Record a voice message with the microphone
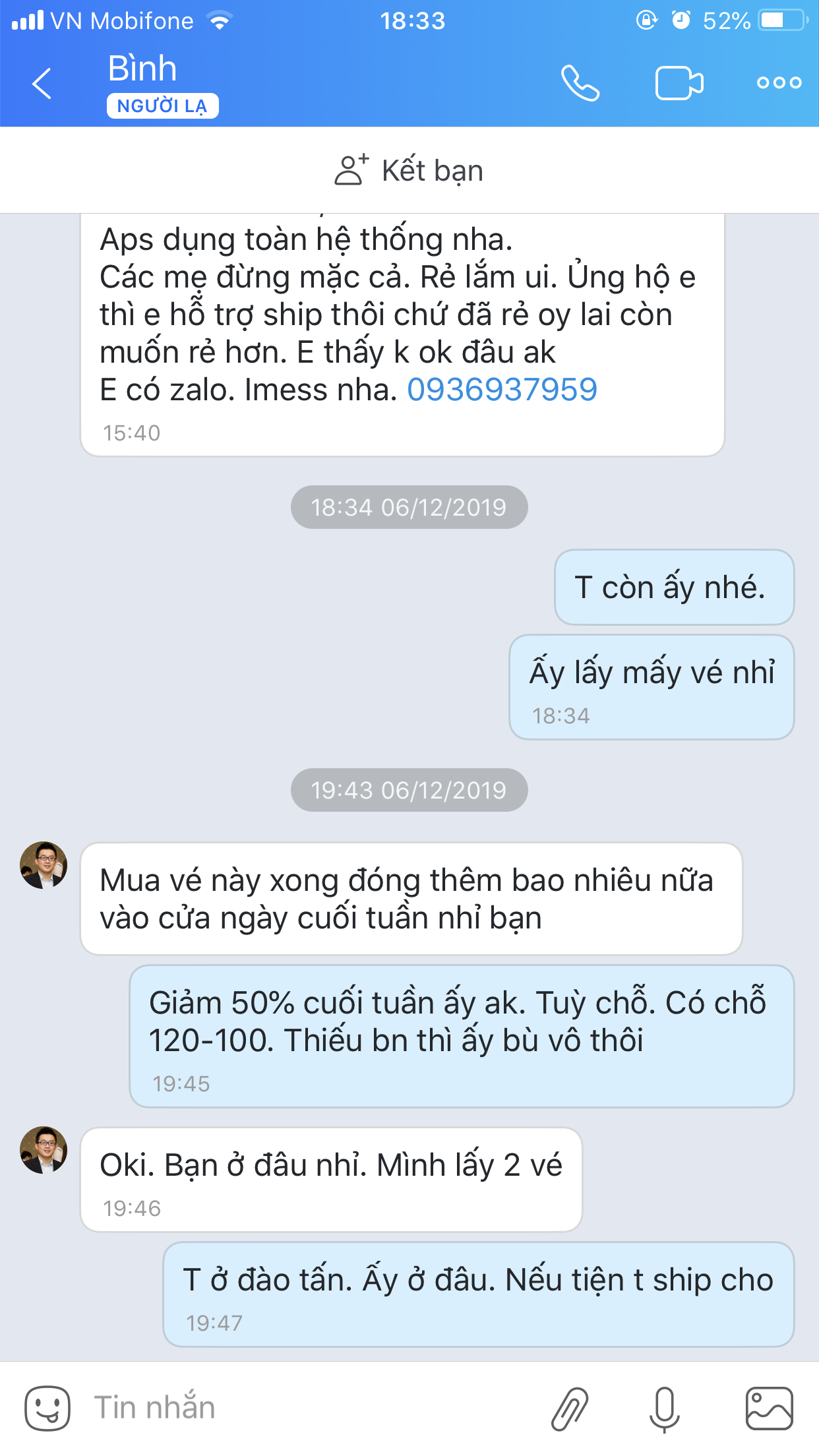 [664, 1409]
